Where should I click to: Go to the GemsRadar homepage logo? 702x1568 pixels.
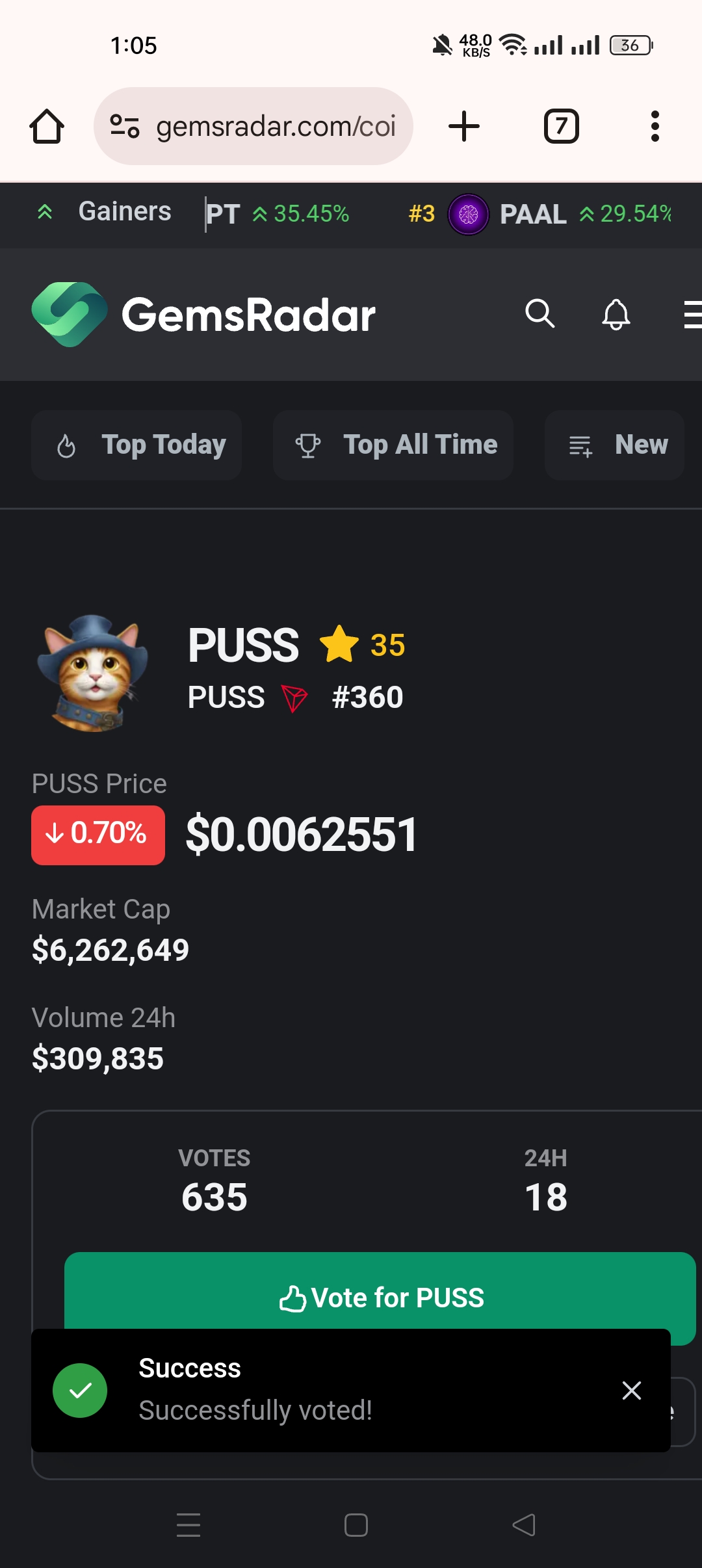click(203, 315)
